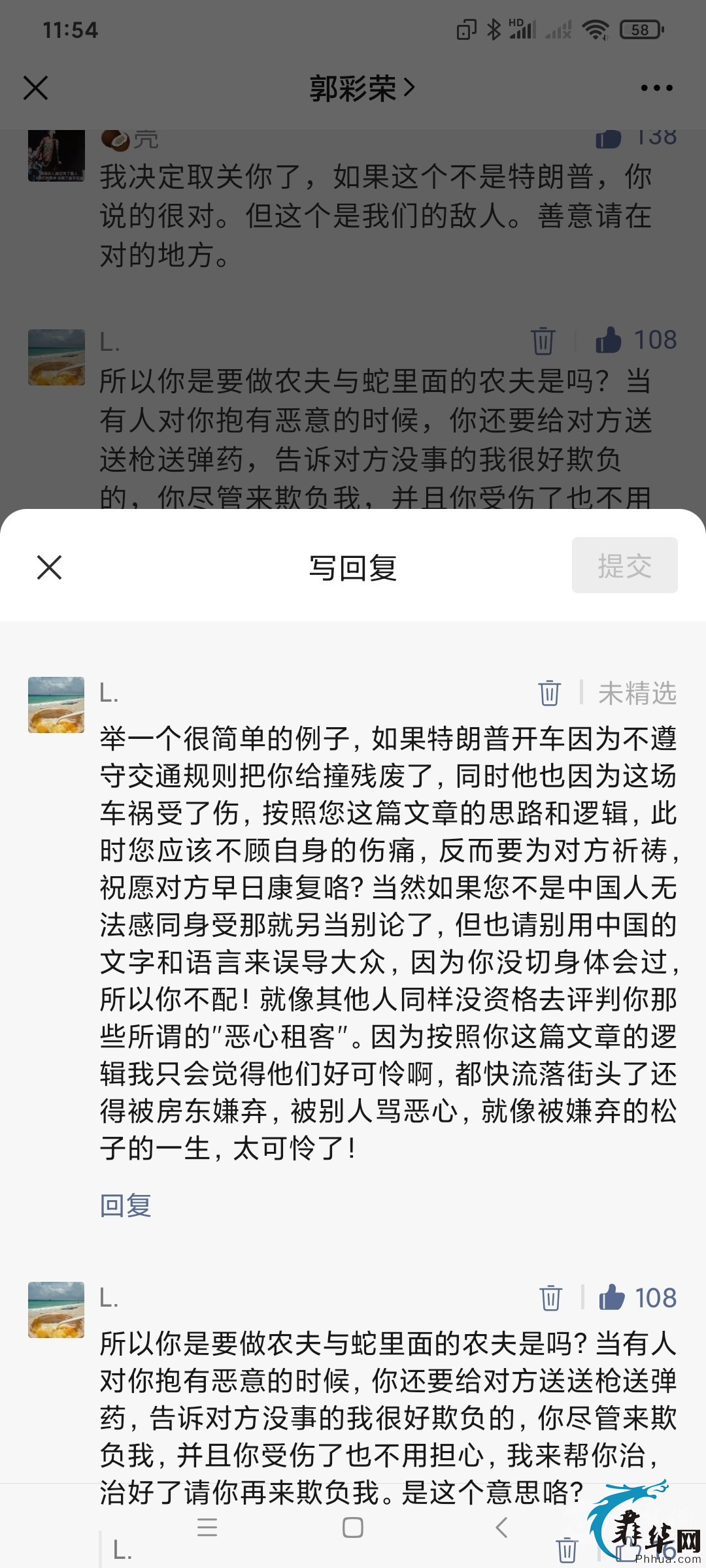This screenshot has height=1568, width=706.
Task: Open the three-dot overflow menu
Action: [656, 88]
